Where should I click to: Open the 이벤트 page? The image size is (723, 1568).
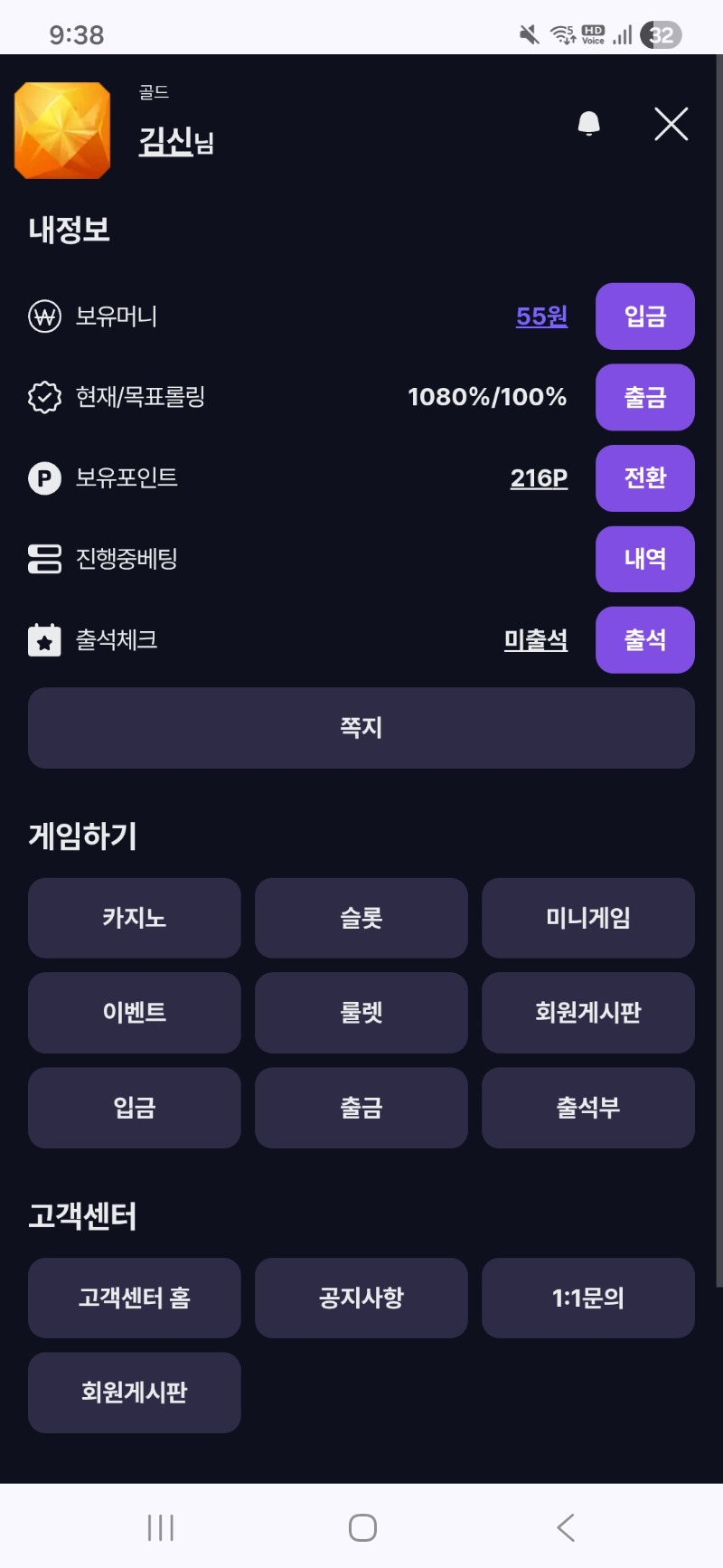coord(134,1013)
